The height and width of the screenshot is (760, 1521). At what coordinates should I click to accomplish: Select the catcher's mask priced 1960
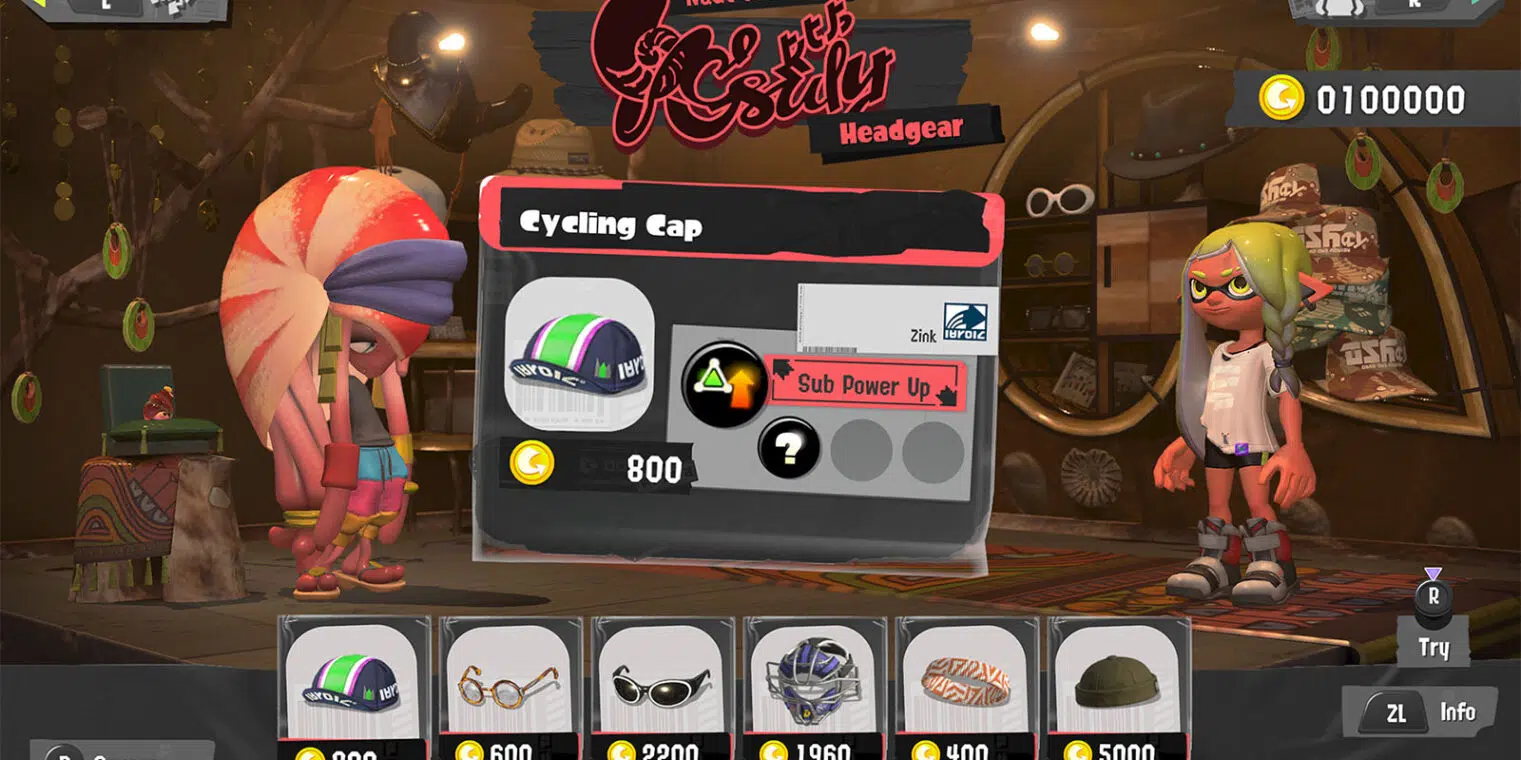coord(815,685)
